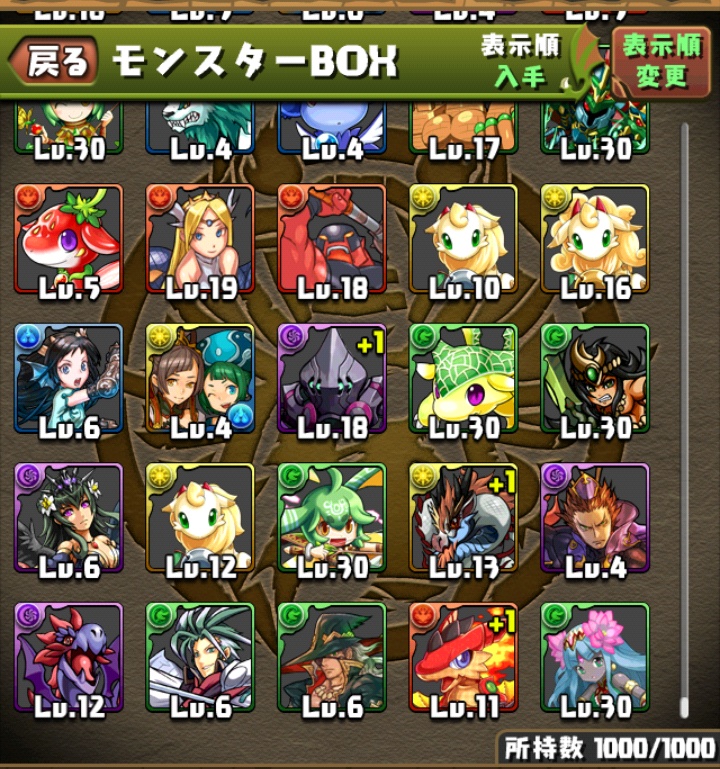The width and height of the screenshot is (720, 769).
Task: Select the red-haired man Lv.4 monster
Action: 595,518
